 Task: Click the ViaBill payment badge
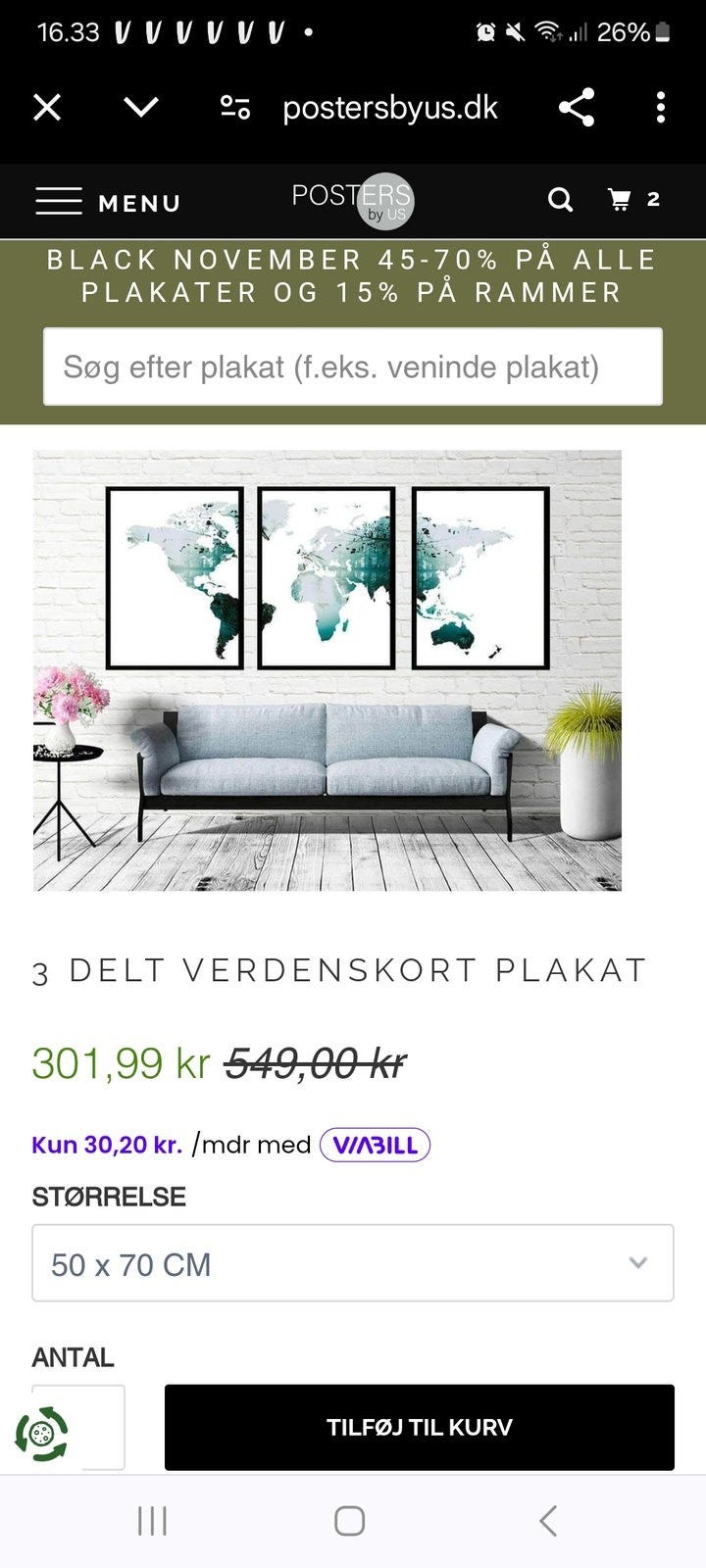[x=377, y=1144]
